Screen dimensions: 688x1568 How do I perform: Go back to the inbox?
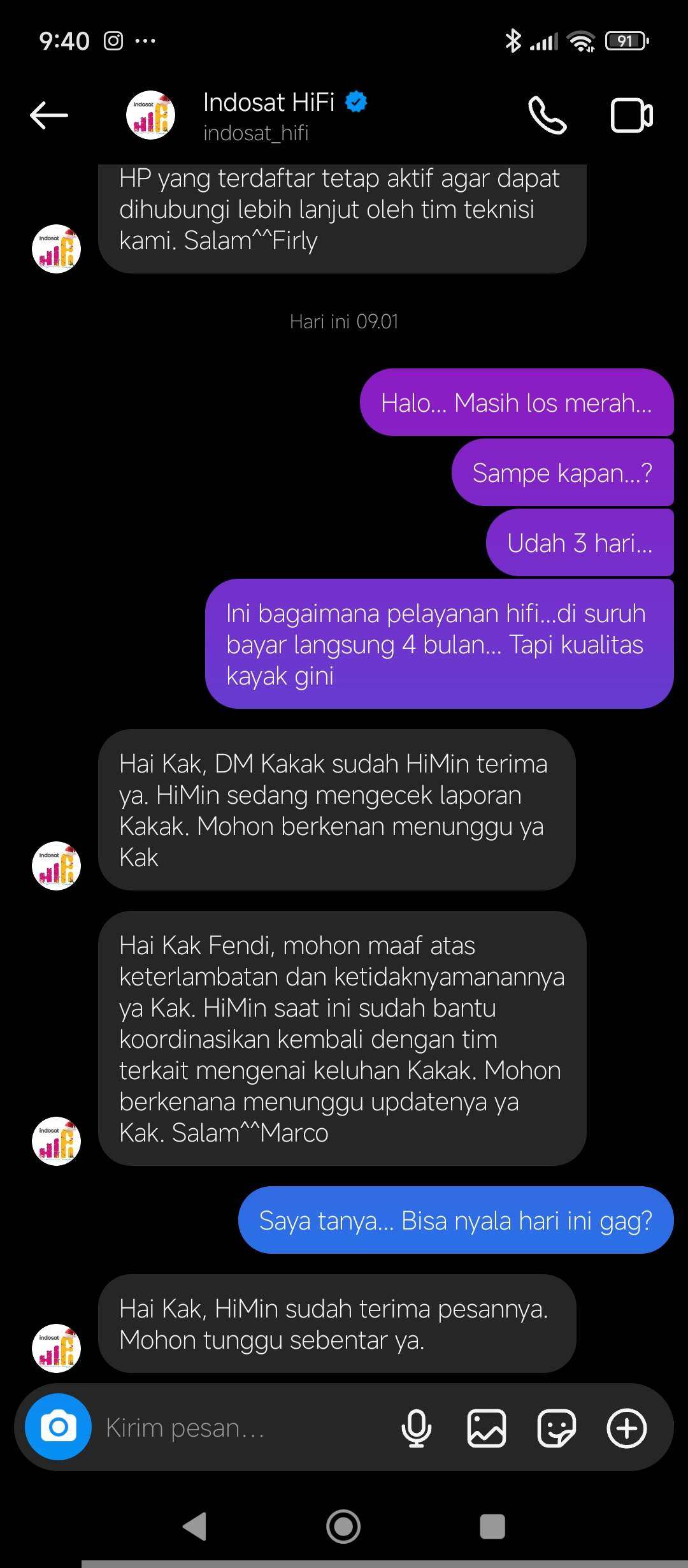point(49,115)
